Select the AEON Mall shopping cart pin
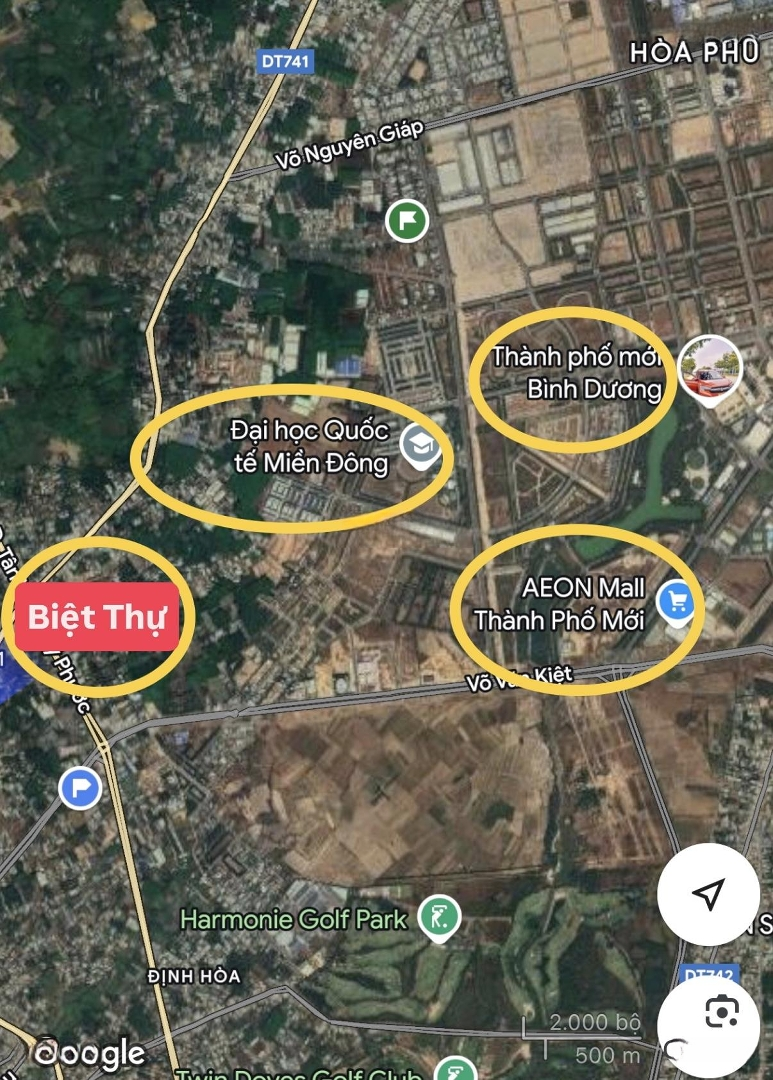 click(x=677, y=601)
